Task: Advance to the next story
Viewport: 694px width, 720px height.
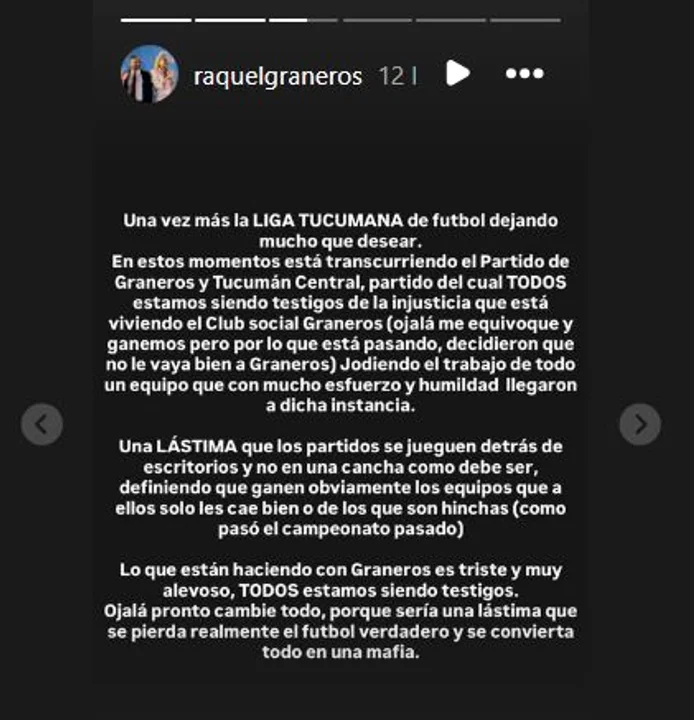Action: coord(639,424)
